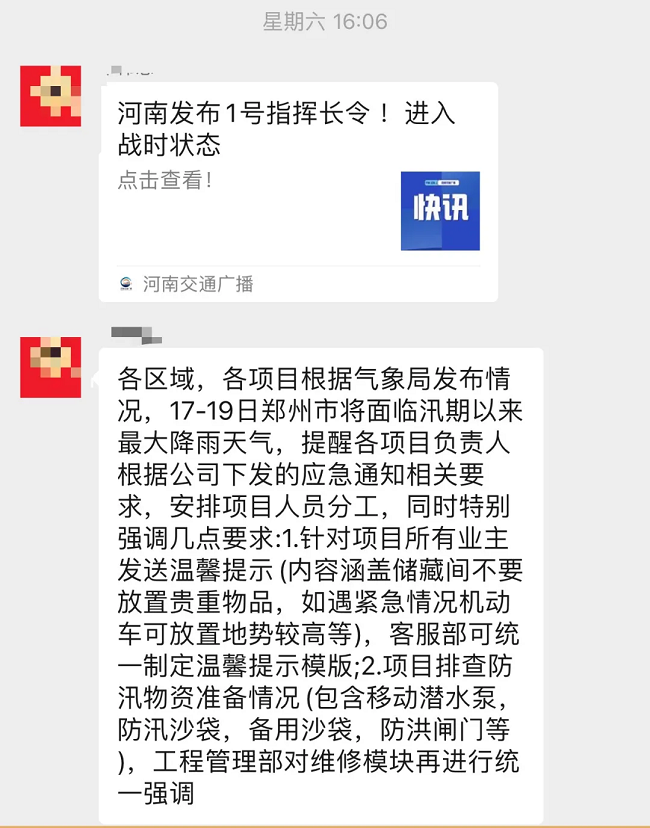The height and width of the screenshot is (828, 650).
Task: Tap the sender avatar beside the 快讯 link card
Action: [x=51, y=96]
